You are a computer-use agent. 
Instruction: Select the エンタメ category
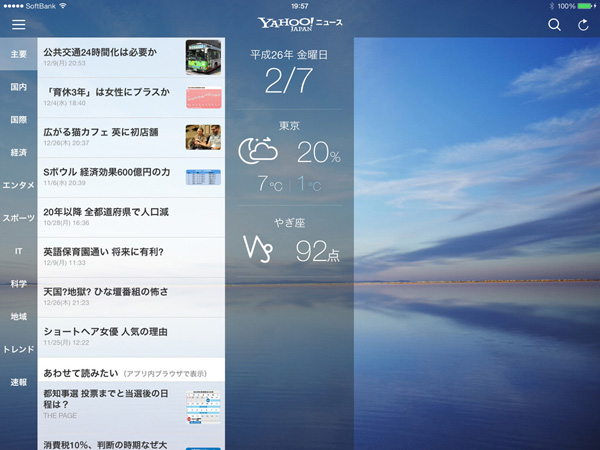18,185
